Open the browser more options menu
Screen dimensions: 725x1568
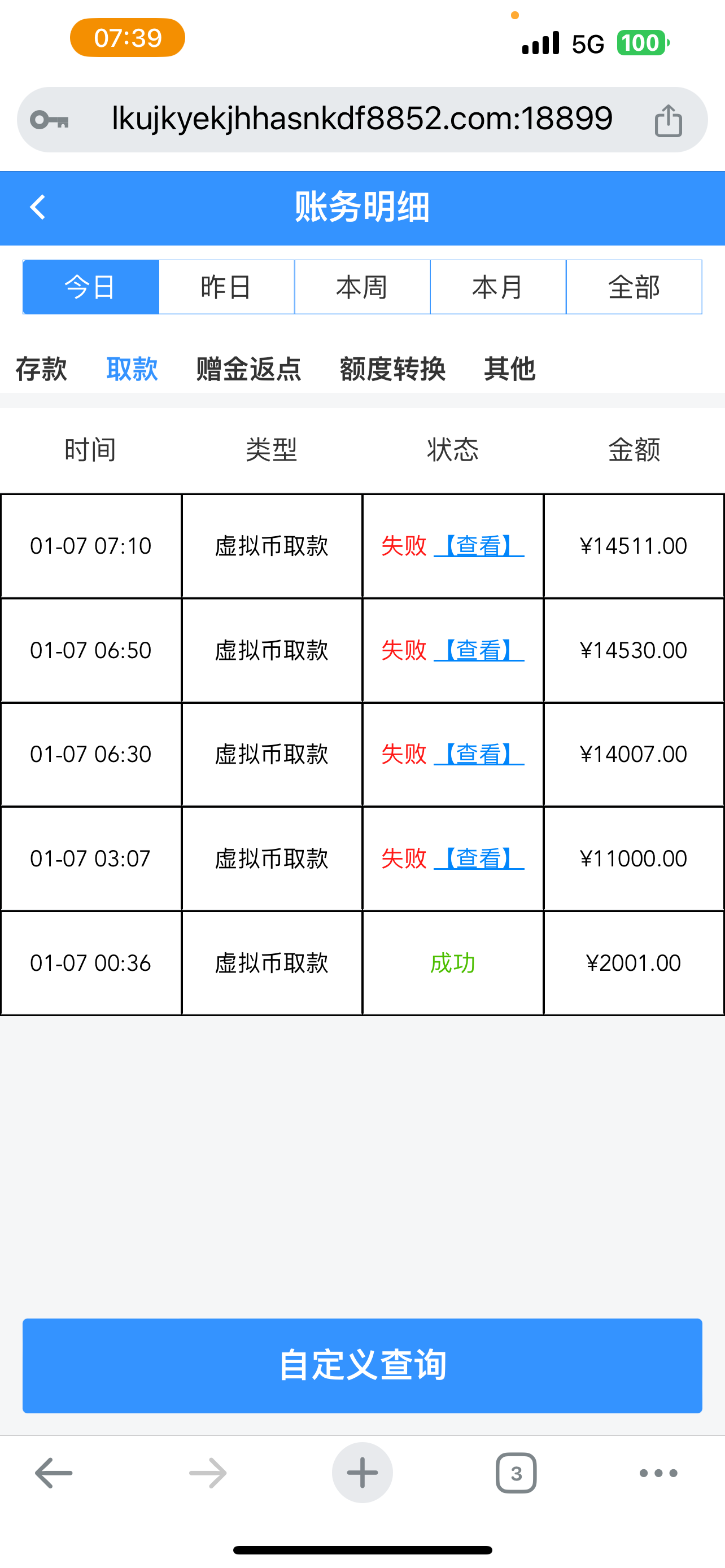coord(658,1473)
